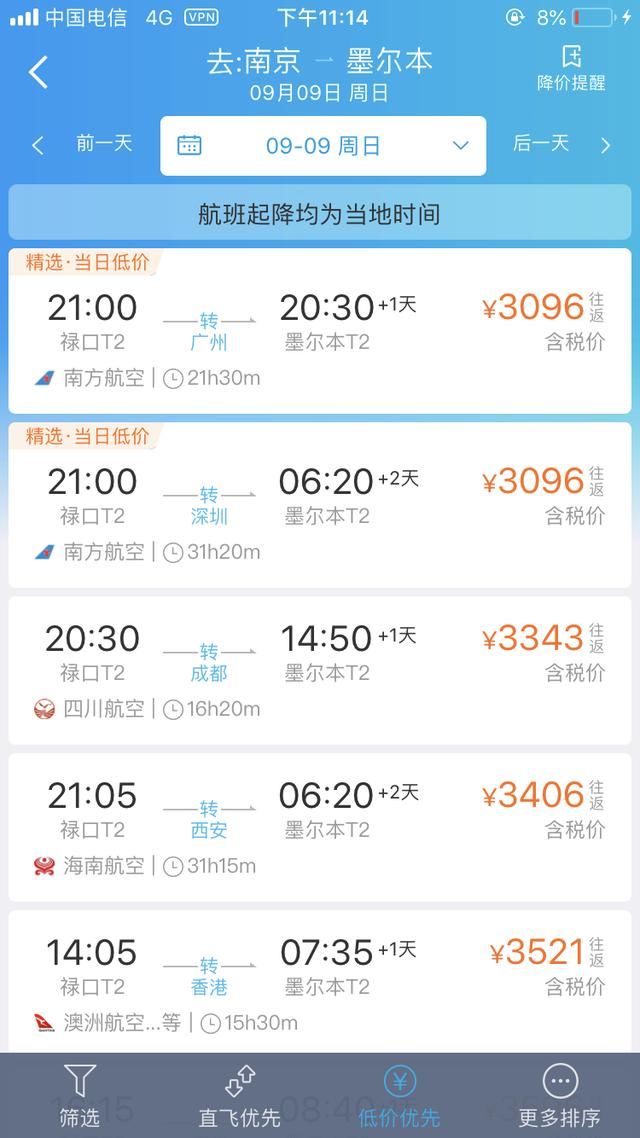640x1138 pixels.
Task: Select the 南方航空 flight via 深圳
Action: point(320,505)
